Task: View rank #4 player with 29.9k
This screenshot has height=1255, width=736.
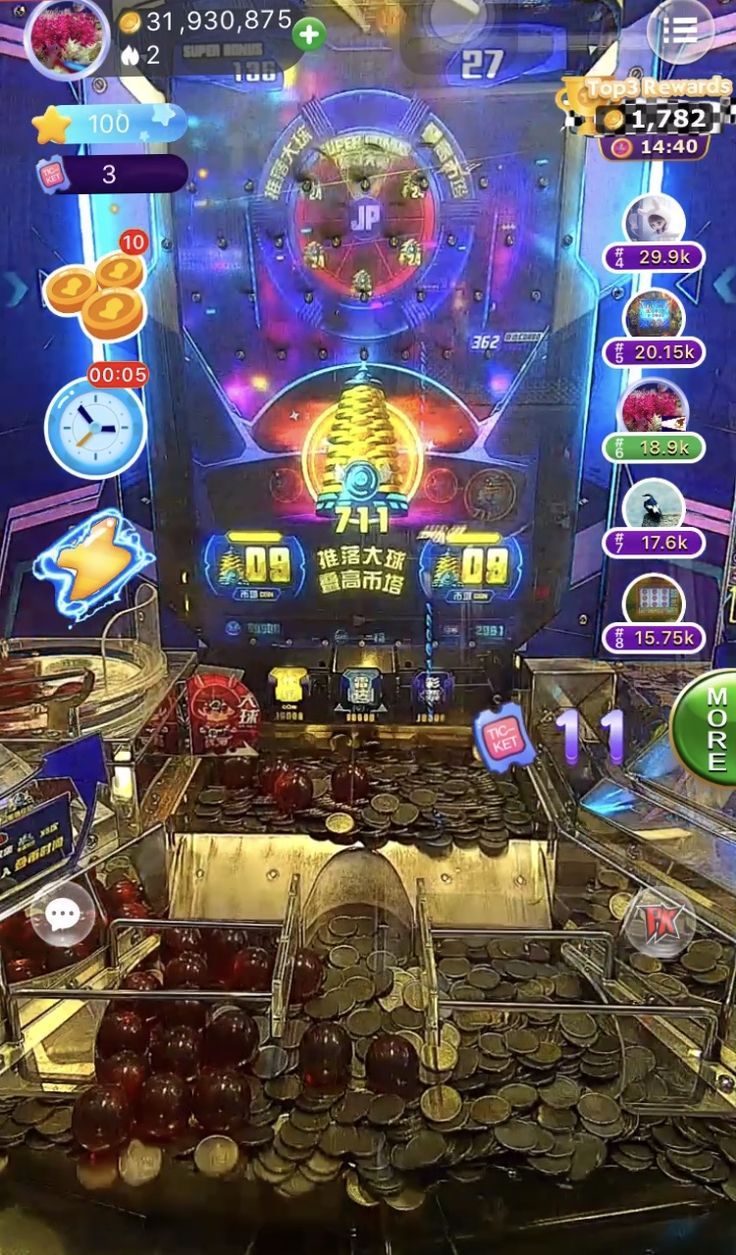Action: tap(654, 232)
